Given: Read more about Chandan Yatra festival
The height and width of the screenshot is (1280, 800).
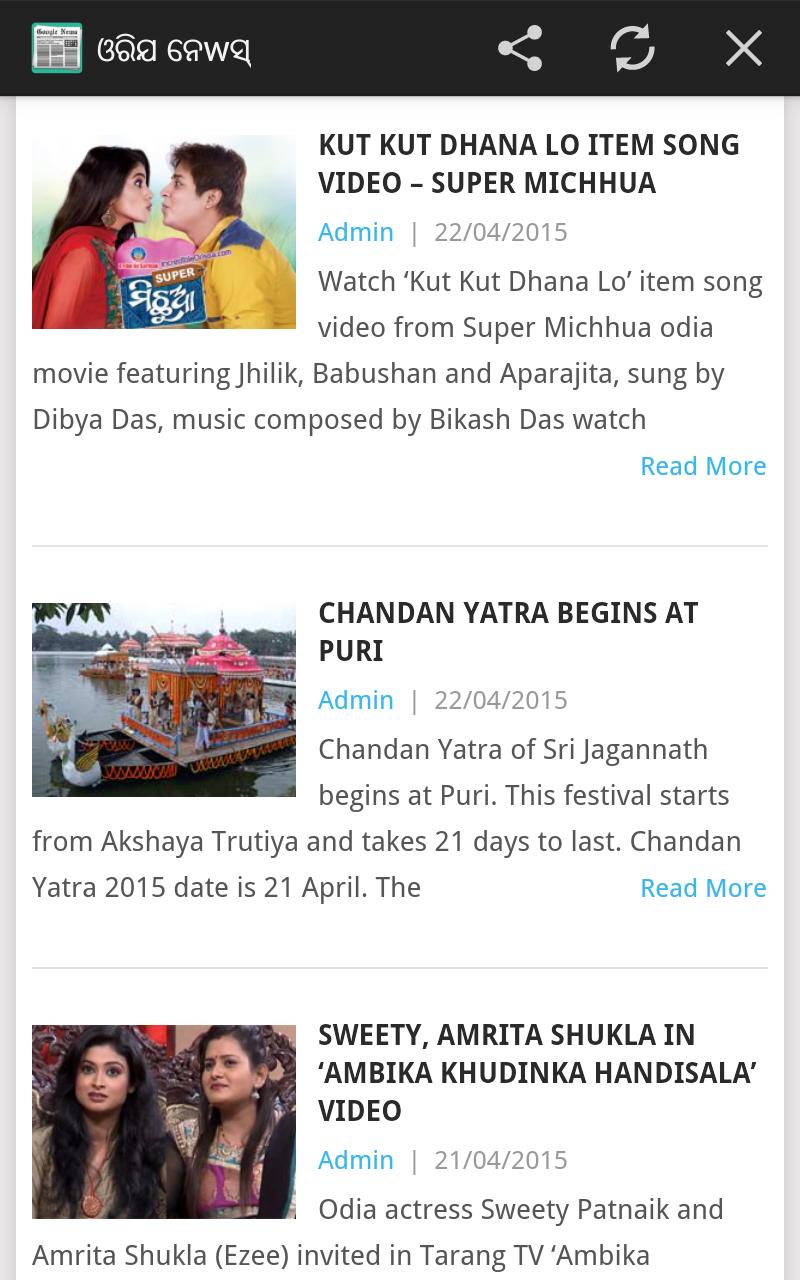Looking at the screenshot, I should pos(703,888).
